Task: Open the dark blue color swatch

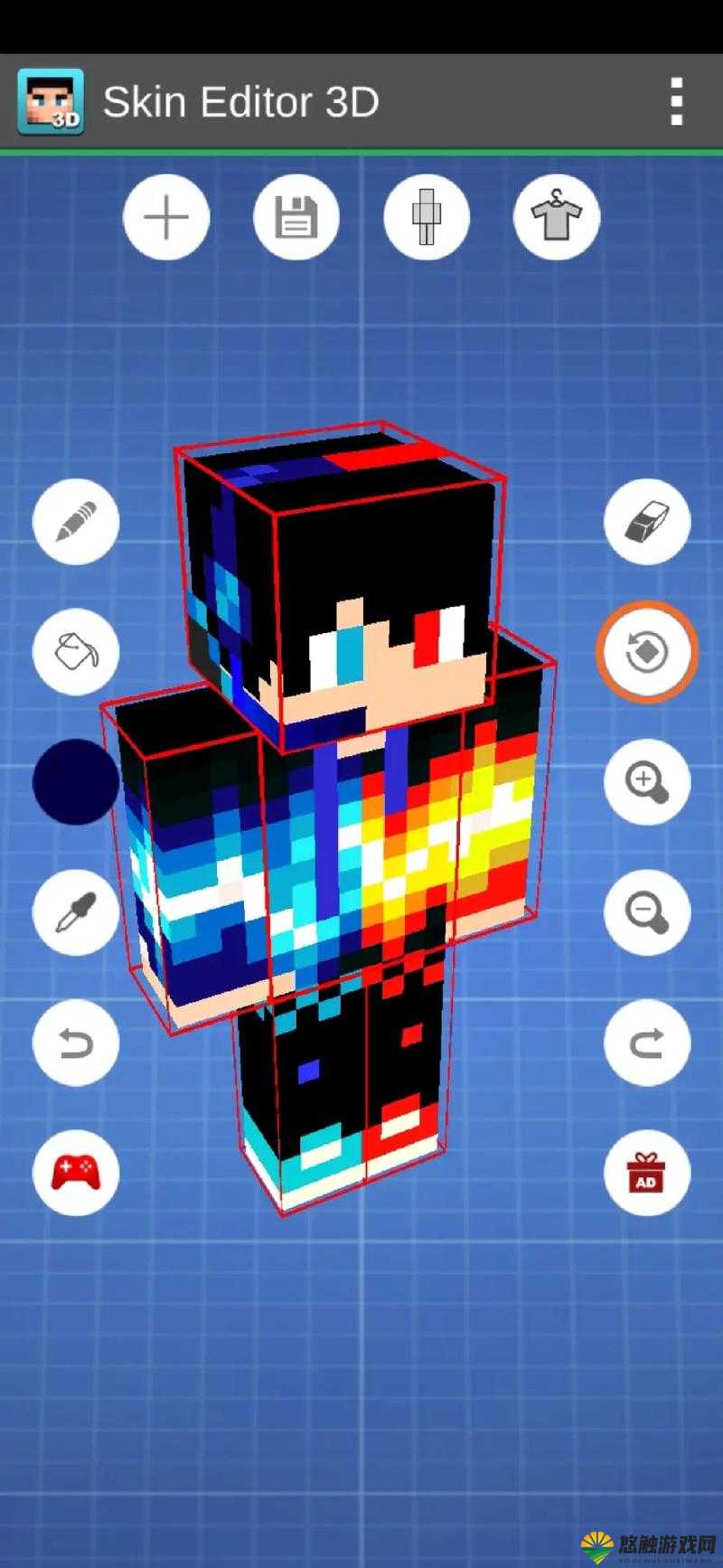Action: pyautogui.click(x=76, y=781)
